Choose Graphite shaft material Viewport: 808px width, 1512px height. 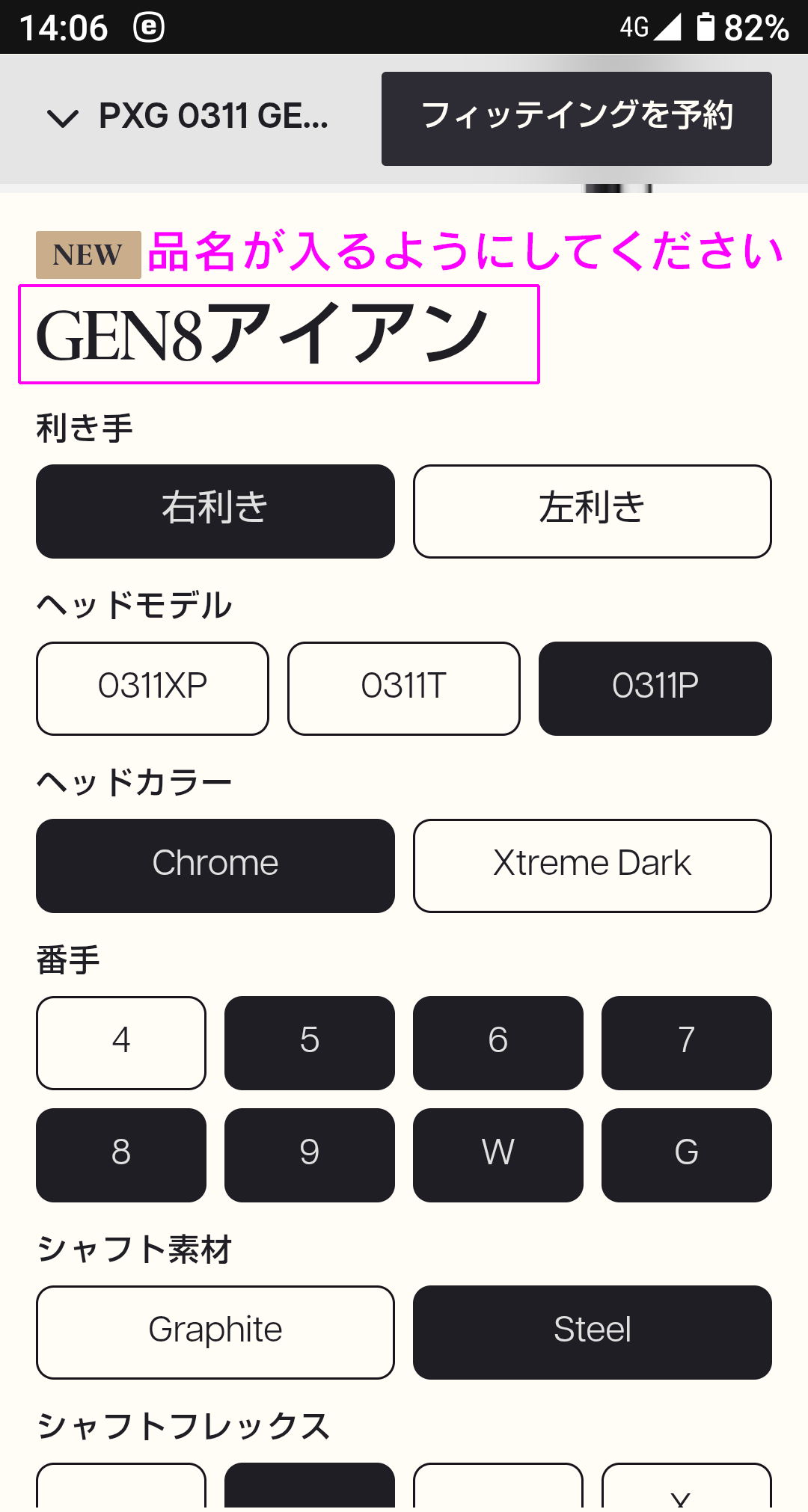click(215, 1332)
